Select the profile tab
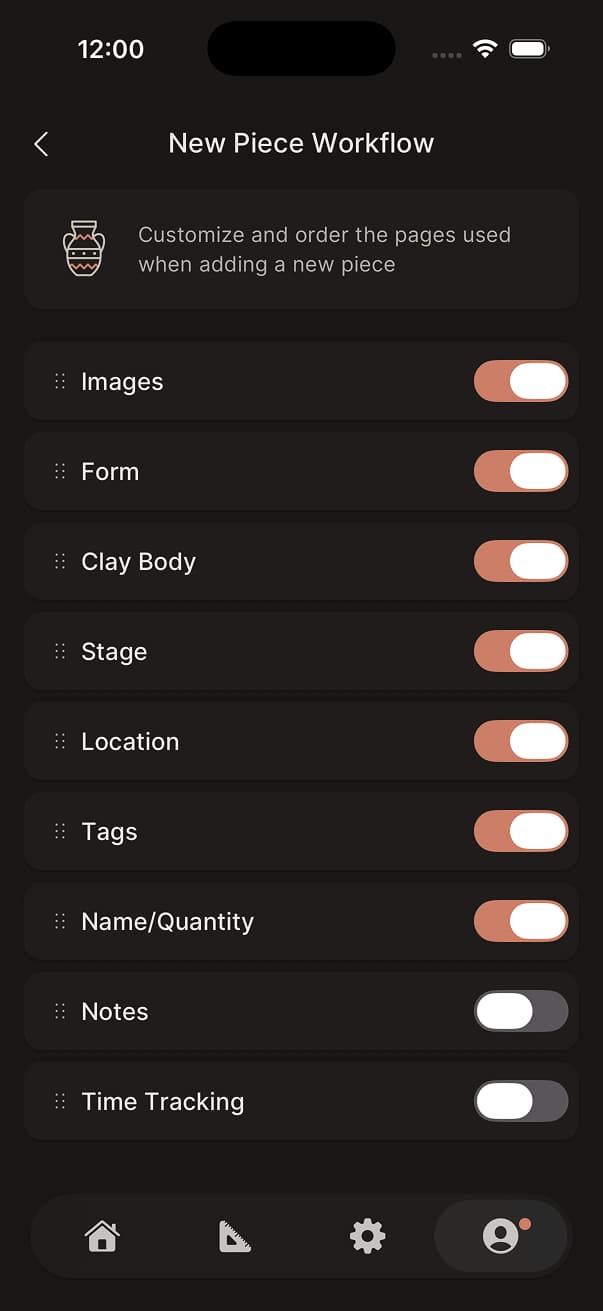 coord(501,1236)
